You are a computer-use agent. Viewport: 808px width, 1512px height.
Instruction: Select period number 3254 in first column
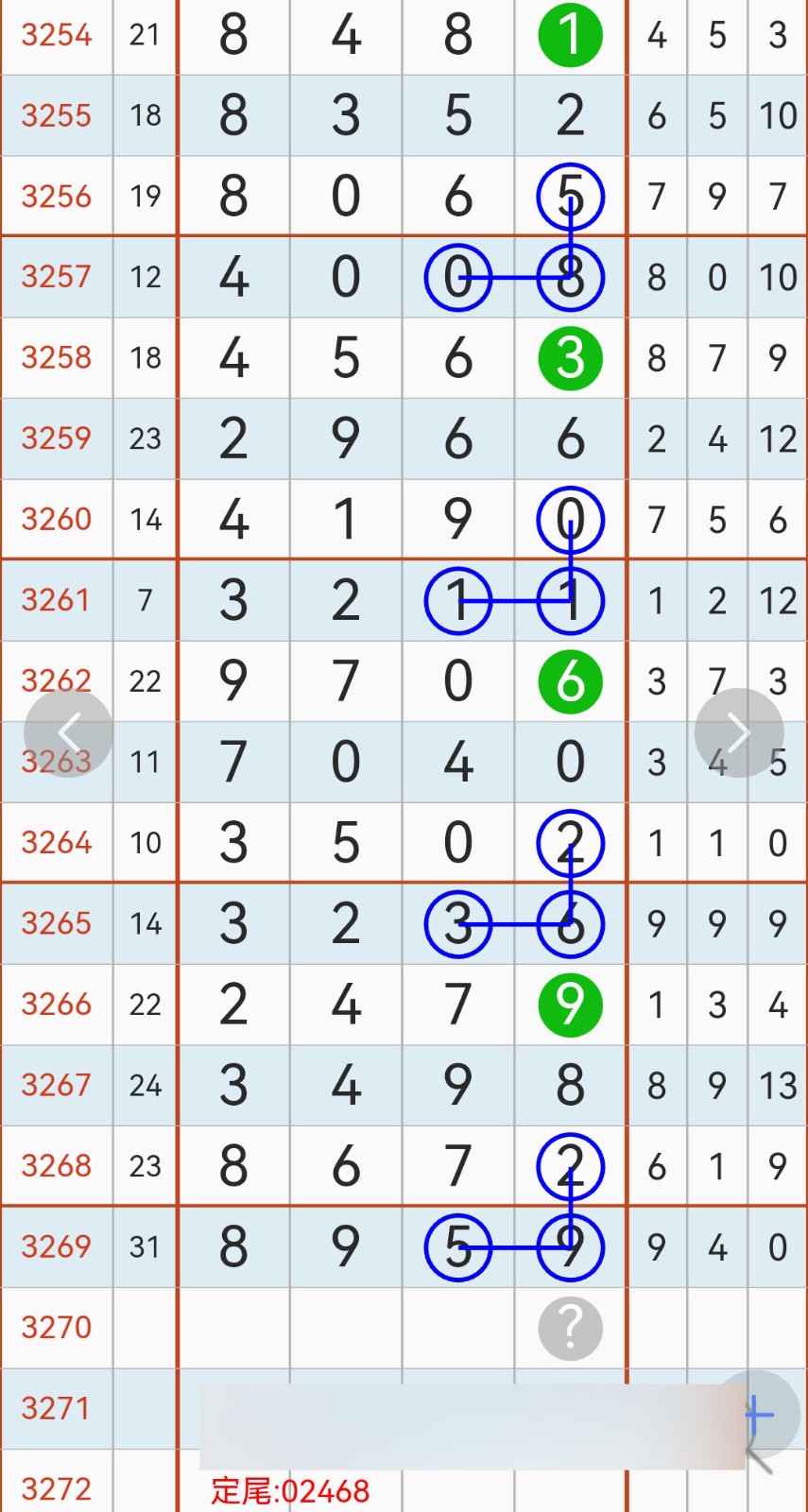click(x=55, y=36)
